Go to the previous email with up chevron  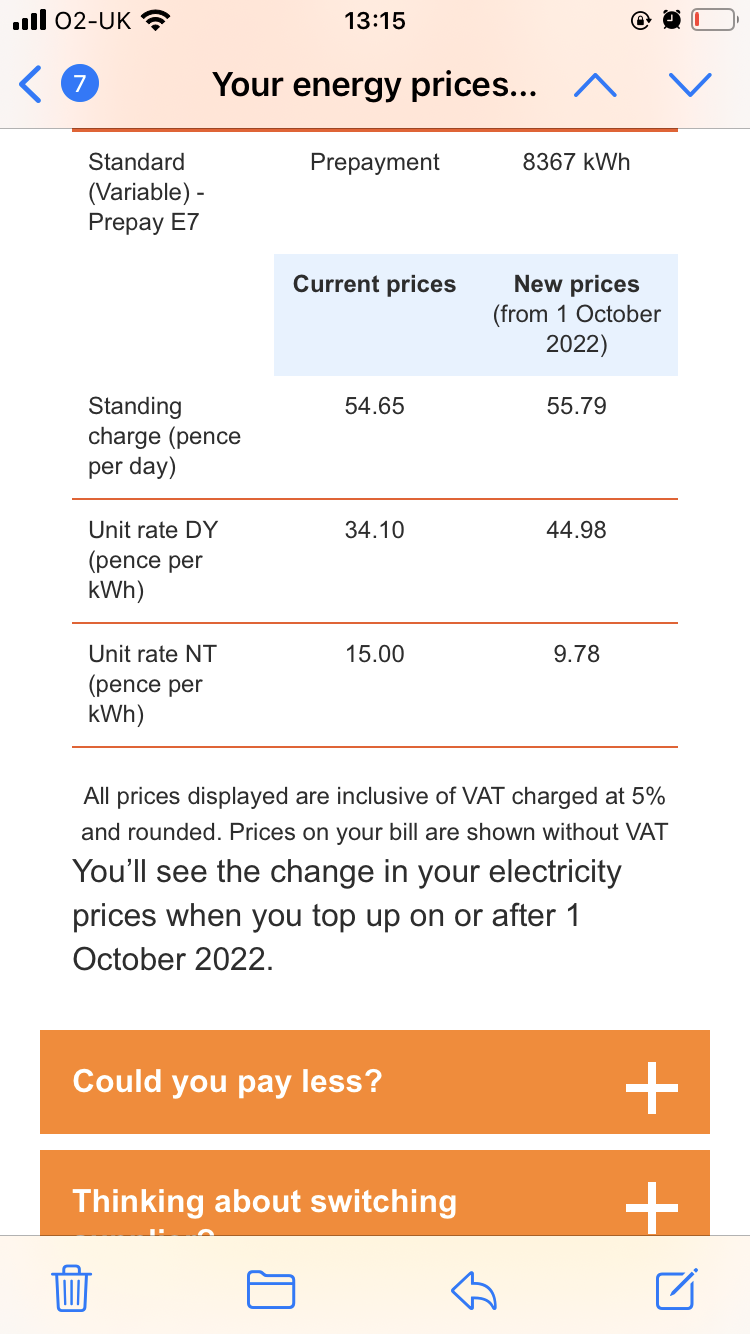coord(595,85)
